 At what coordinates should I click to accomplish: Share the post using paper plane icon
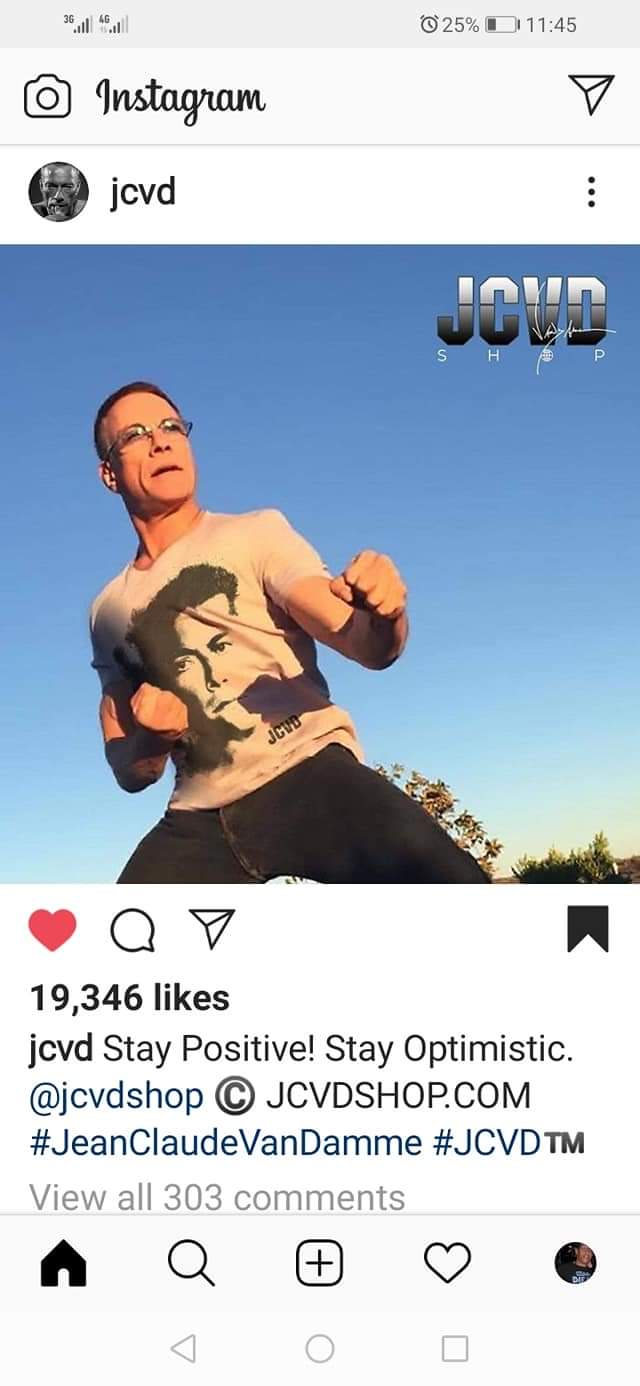coord(211,929)
